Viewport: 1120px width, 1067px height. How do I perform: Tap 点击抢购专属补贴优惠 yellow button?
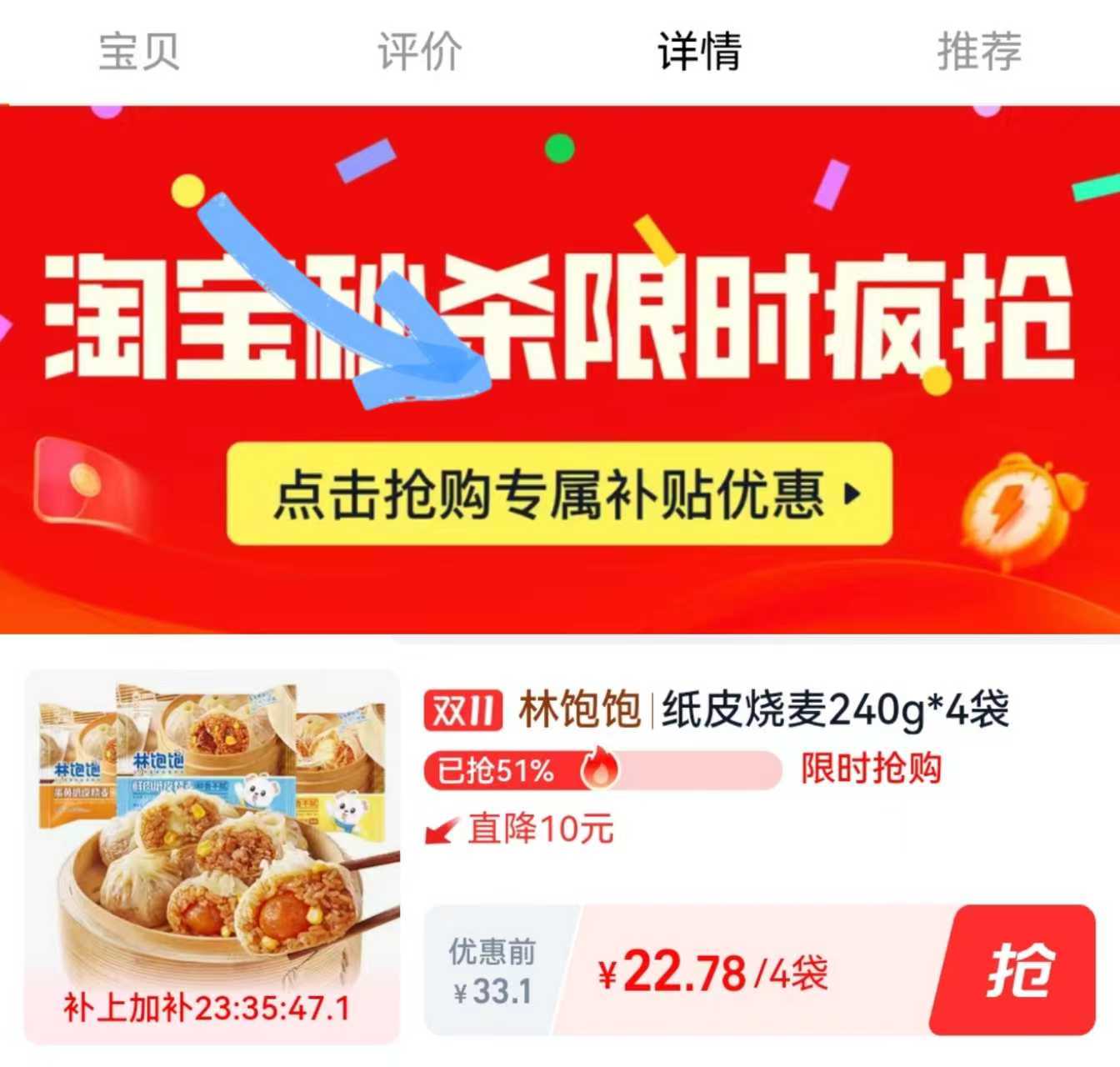[x=559, y=494]
